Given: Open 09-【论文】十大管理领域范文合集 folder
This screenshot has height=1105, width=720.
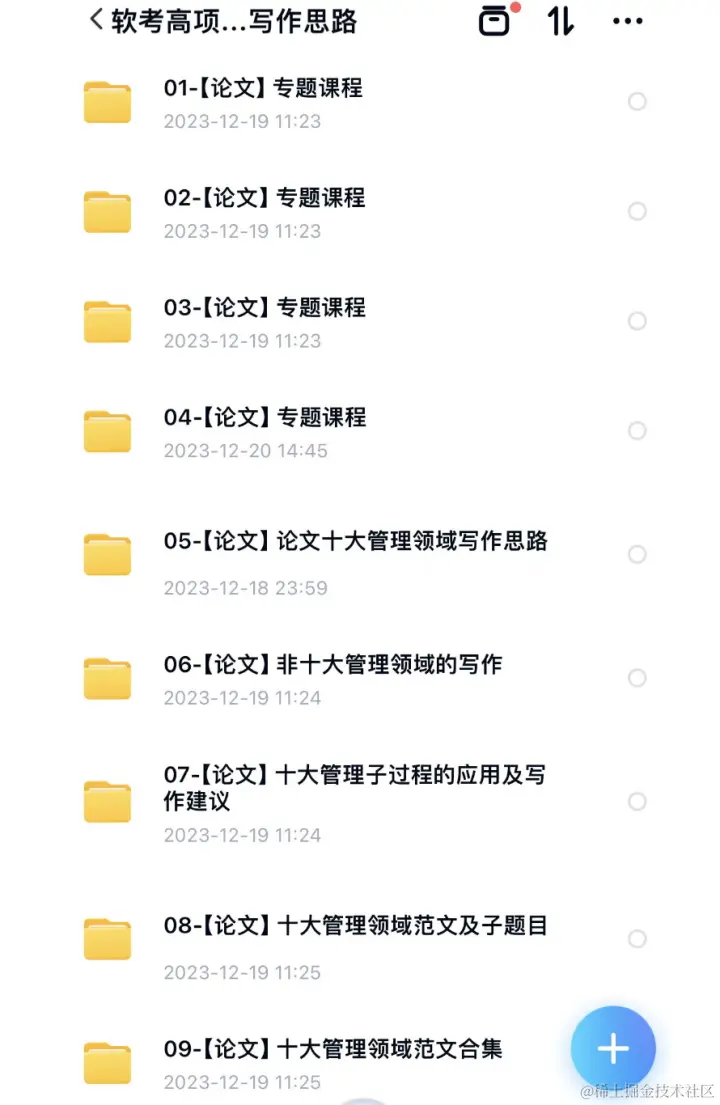Looking at the screenshot, I should (332, 1049).
